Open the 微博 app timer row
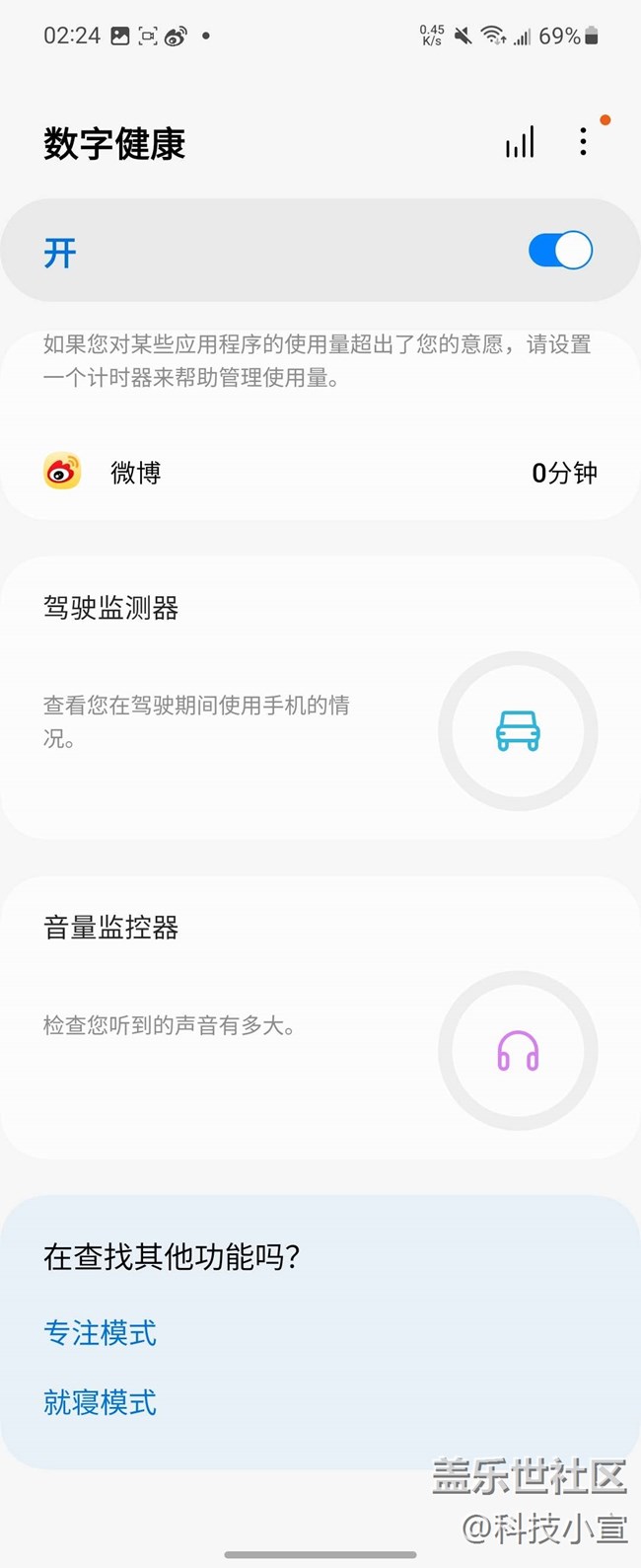The height and width of the screenshot is (1568, 641). (x=320, y=474)
